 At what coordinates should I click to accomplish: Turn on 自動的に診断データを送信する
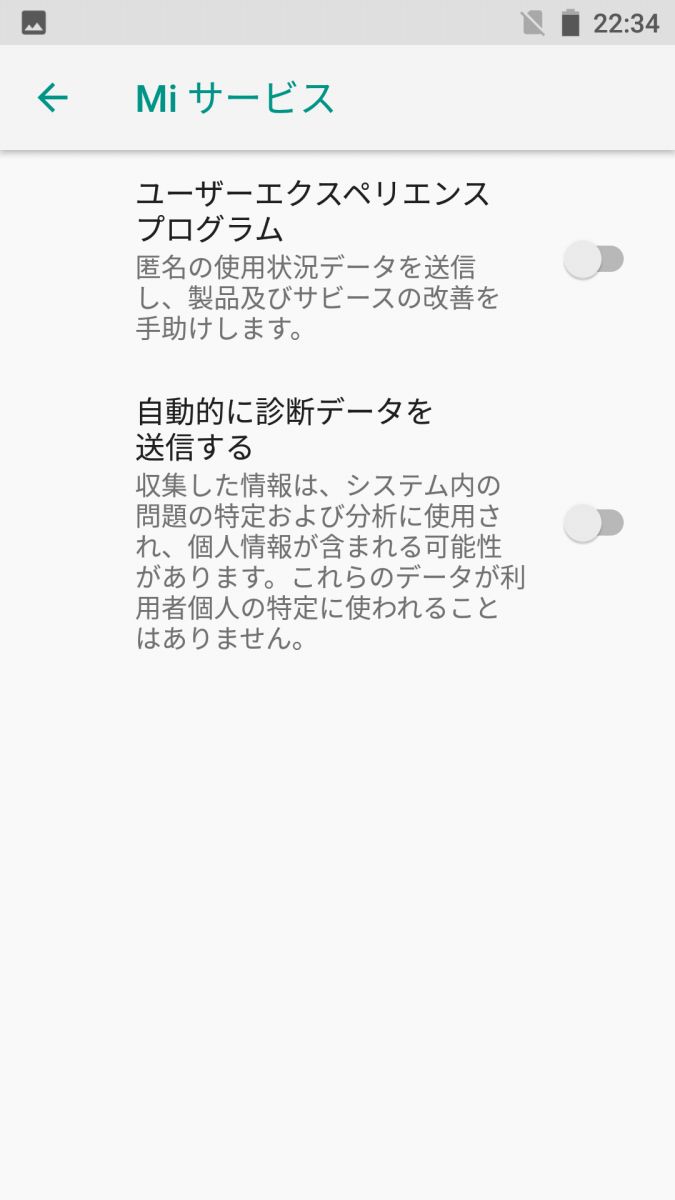(593, 523)
